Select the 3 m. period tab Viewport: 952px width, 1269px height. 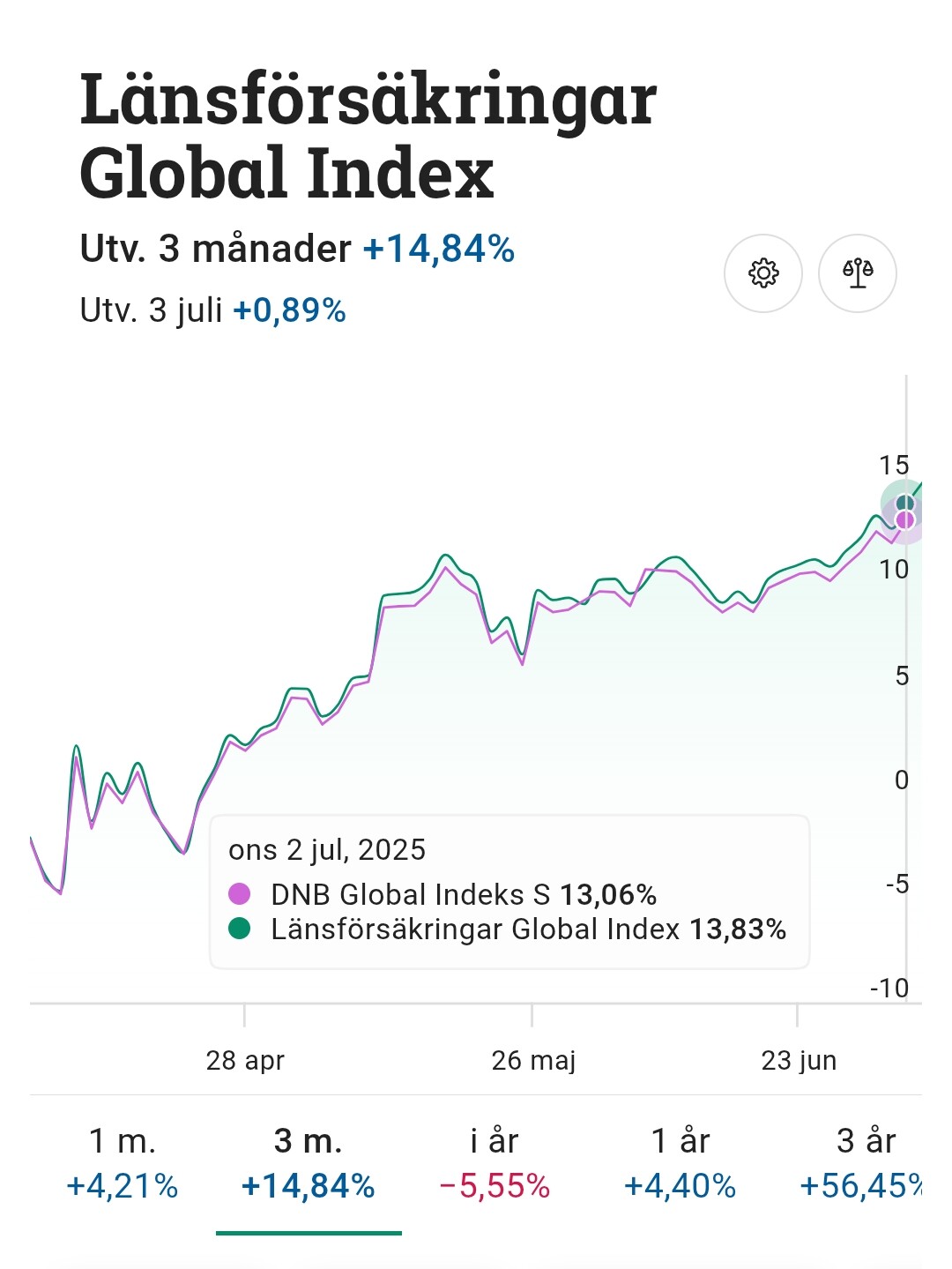click(308, 1163)
